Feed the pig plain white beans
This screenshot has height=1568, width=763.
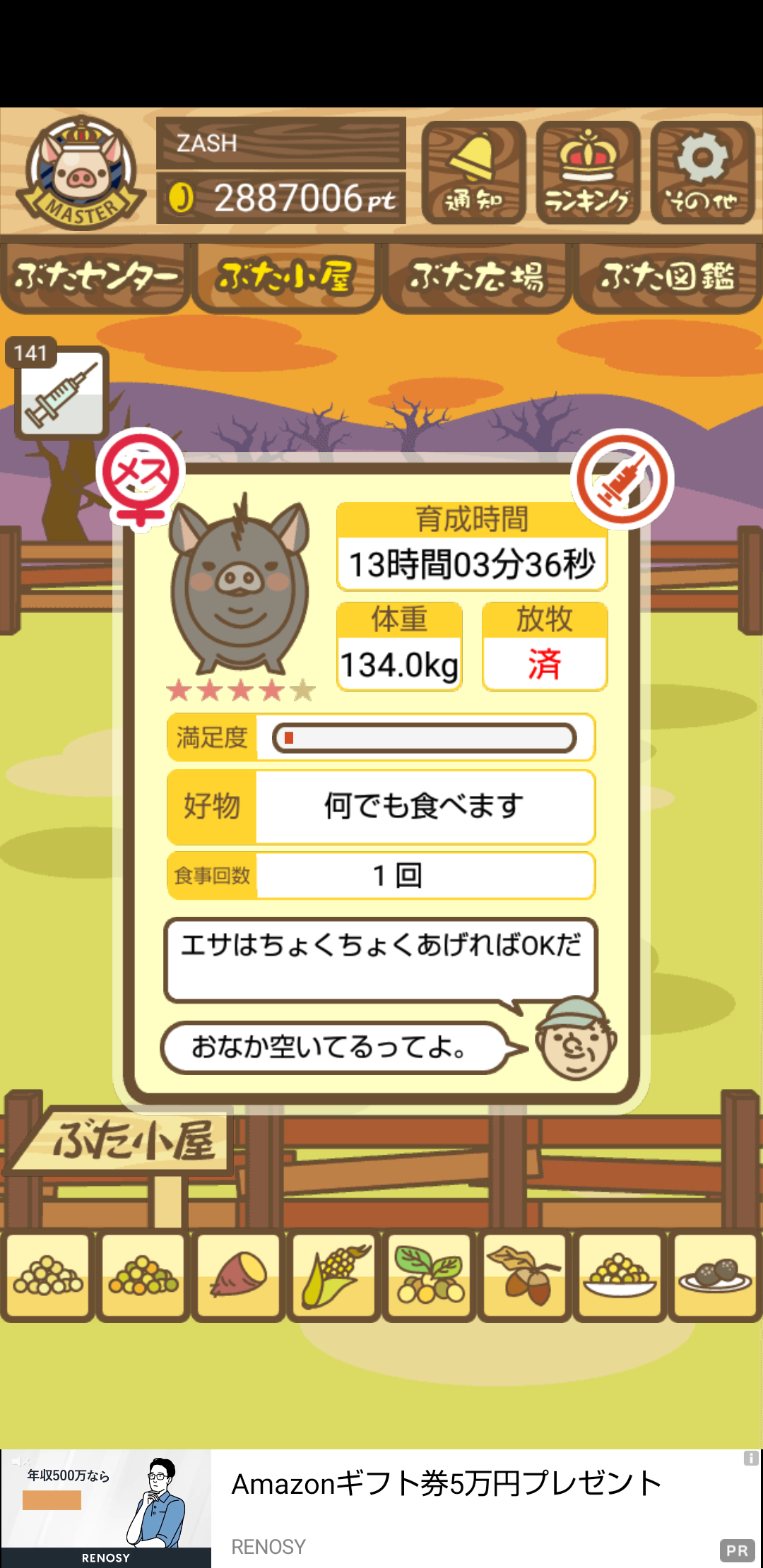47,1277
